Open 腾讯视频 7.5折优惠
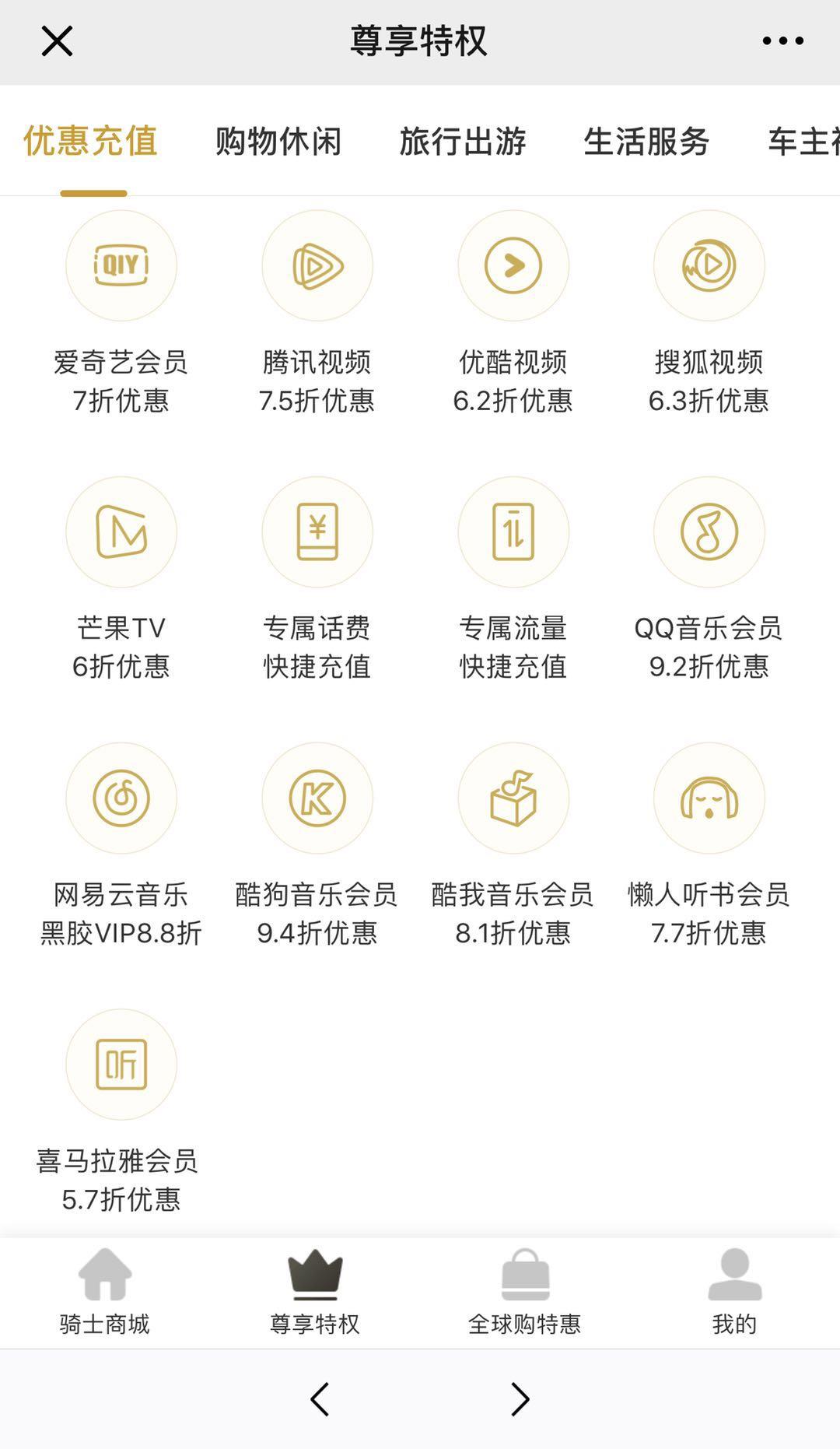Viewport: 840px width, 1449px height. (x=317, y=313)
